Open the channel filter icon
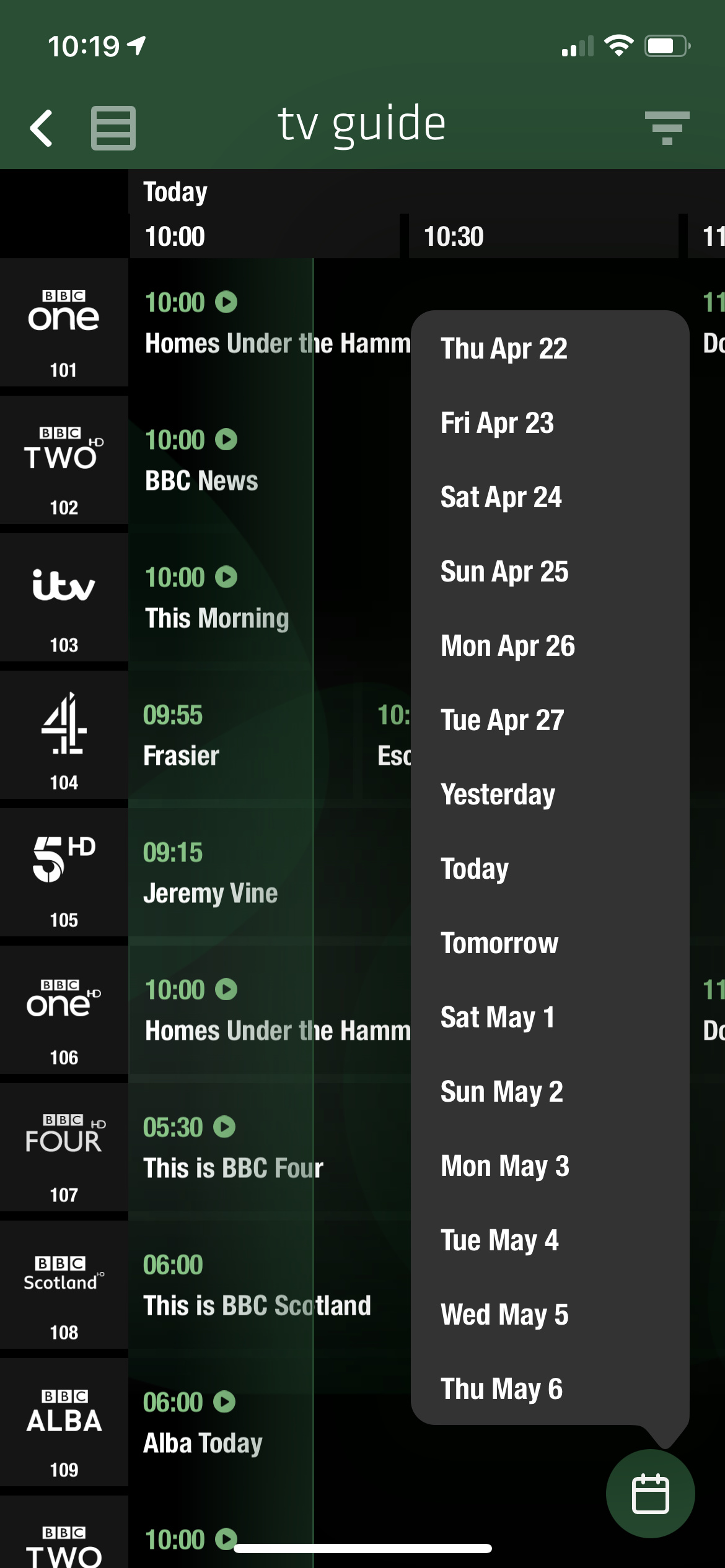The width and height of the screenshot is (725, 1568). click(667, 128)
